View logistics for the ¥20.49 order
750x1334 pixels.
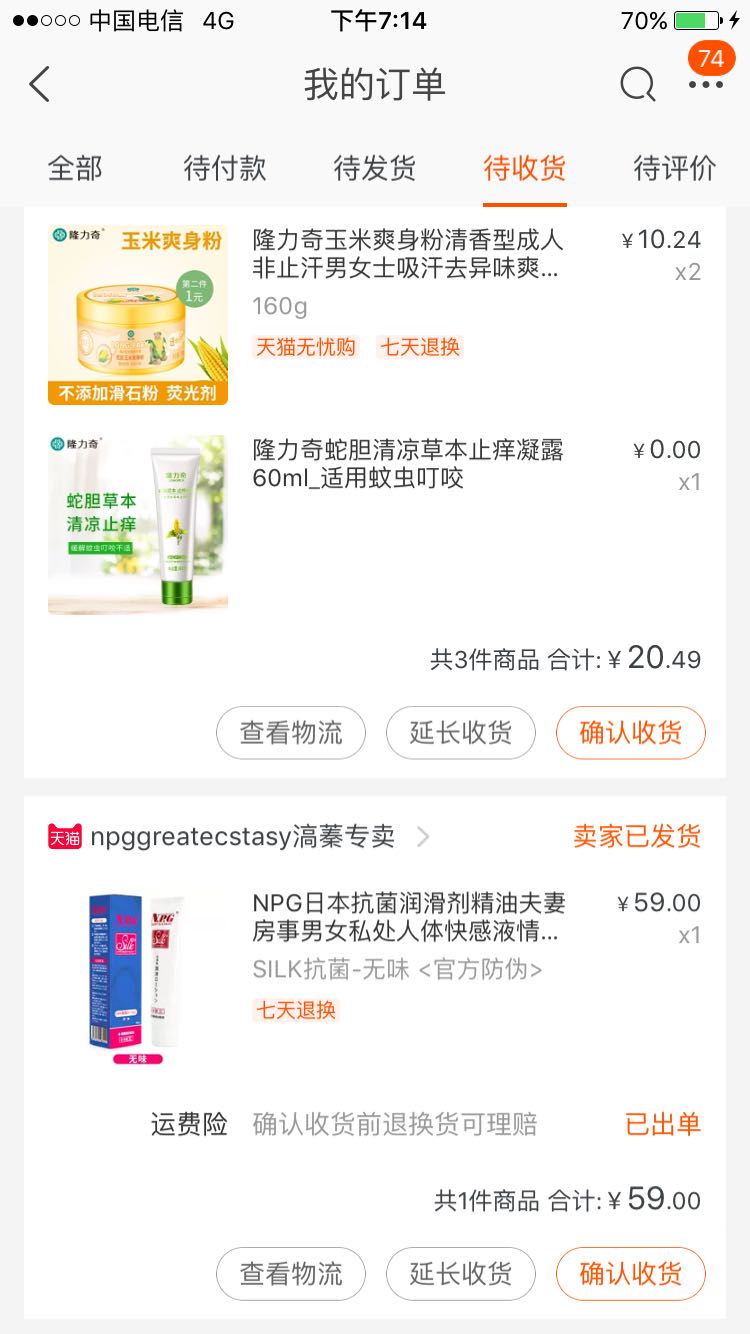(x=291, y=733)
